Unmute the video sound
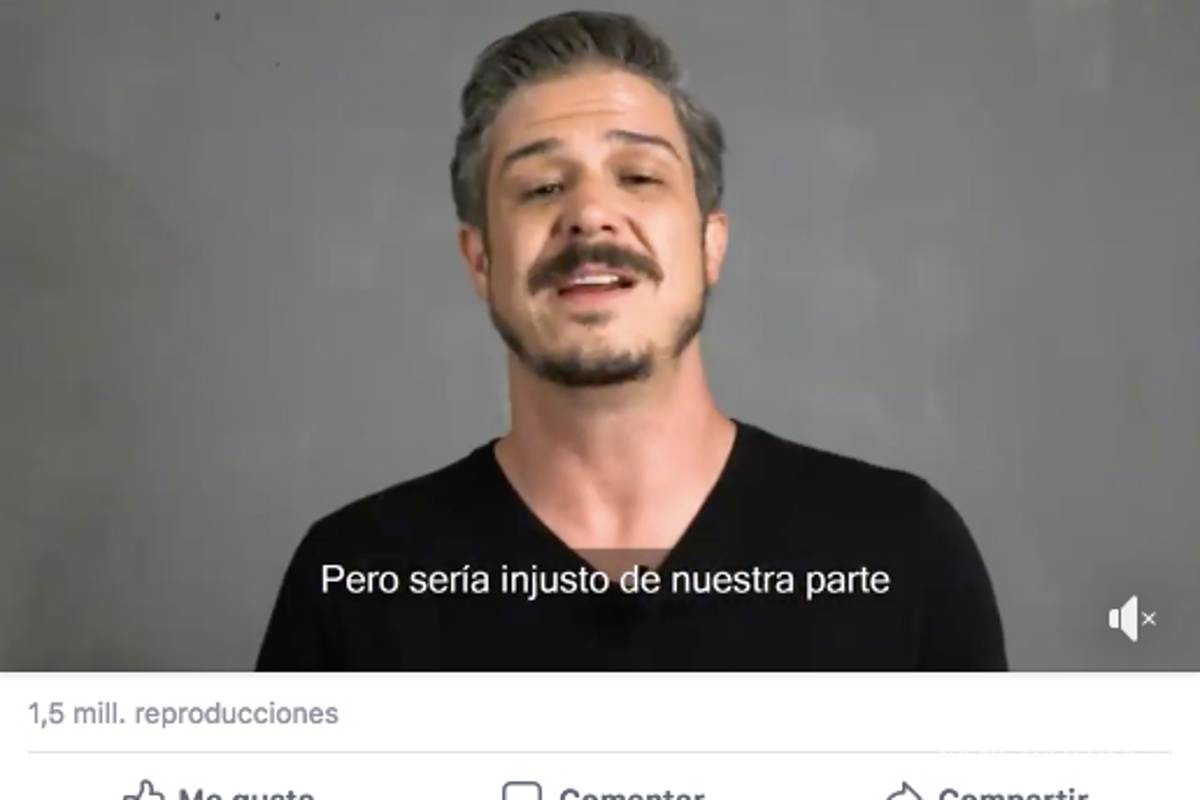This screenshot has width=1200, height=800. (1131, 618)
